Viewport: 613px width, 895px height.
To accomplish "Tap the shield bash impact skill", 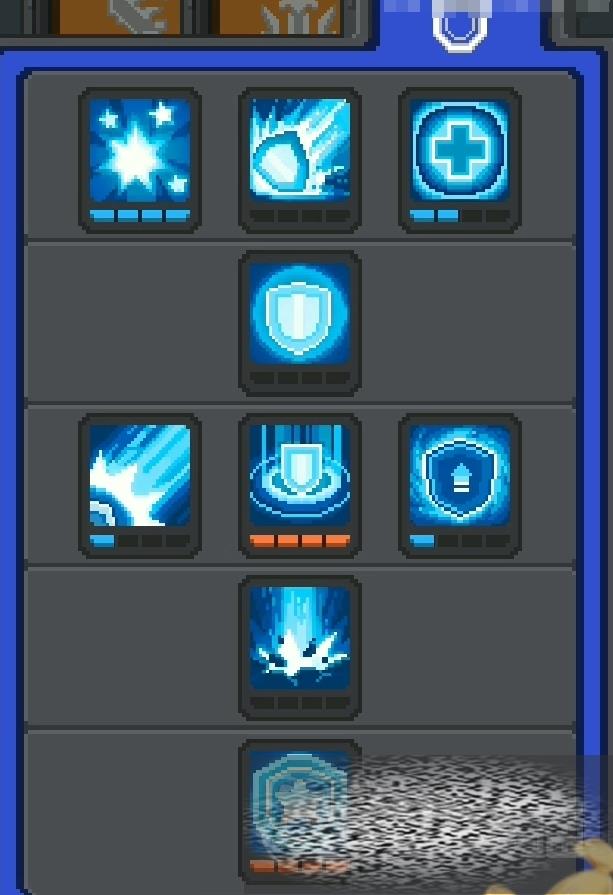I will pos(300,150).
